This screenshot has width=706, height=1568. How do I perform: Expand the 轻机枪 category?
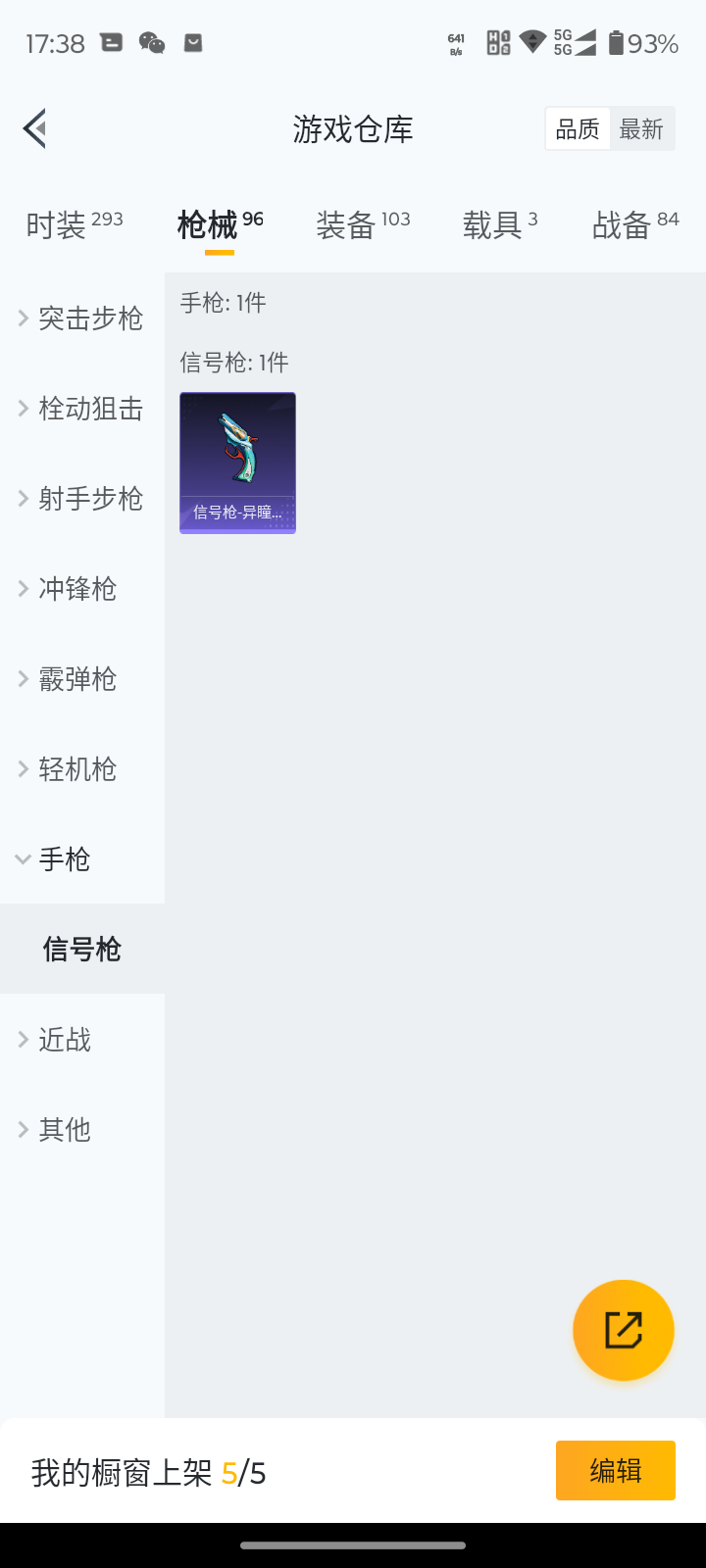[x=82, y=769]
